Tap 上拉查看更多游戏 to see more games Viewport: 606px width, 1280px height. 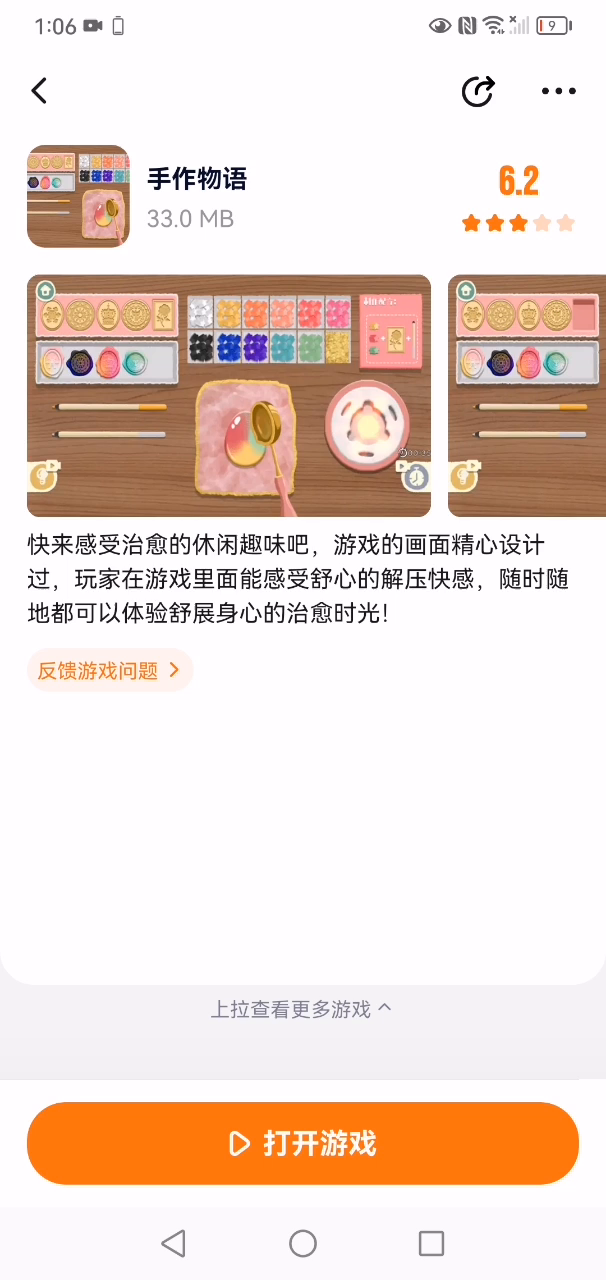[x=301, y=1009]
